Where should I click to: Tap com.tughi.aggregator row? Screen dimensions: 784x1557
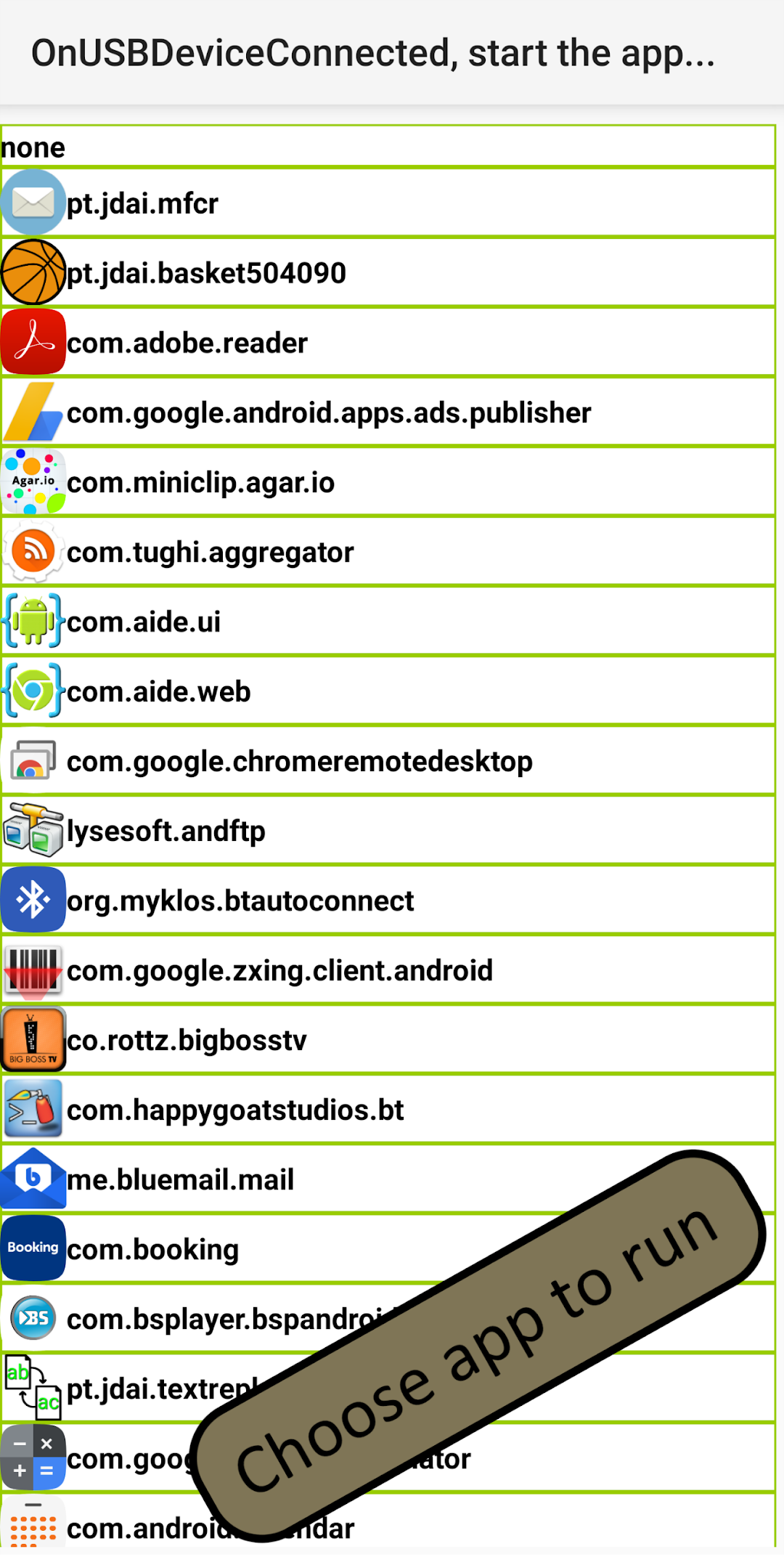[x=388, y=552]
